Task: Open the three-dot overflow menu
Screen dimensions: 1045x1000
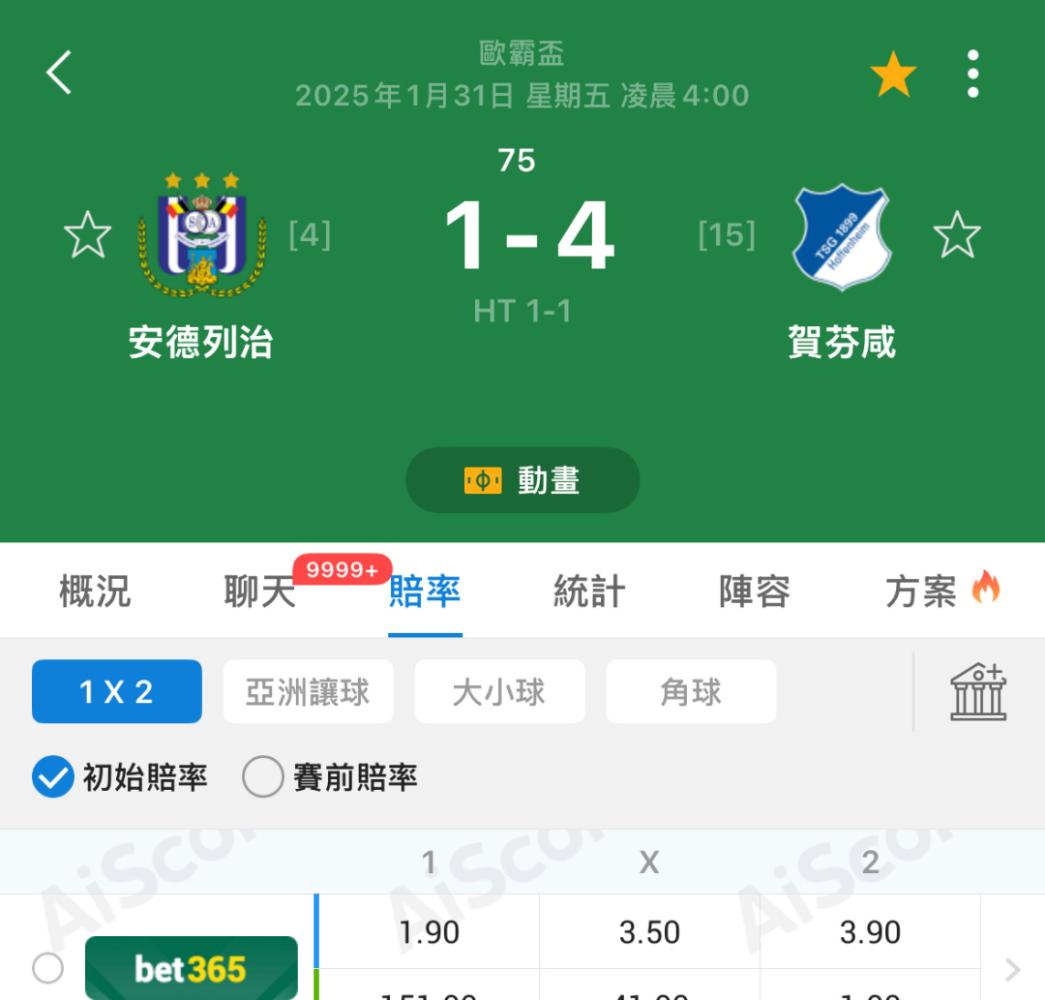Action: [972, 73]
